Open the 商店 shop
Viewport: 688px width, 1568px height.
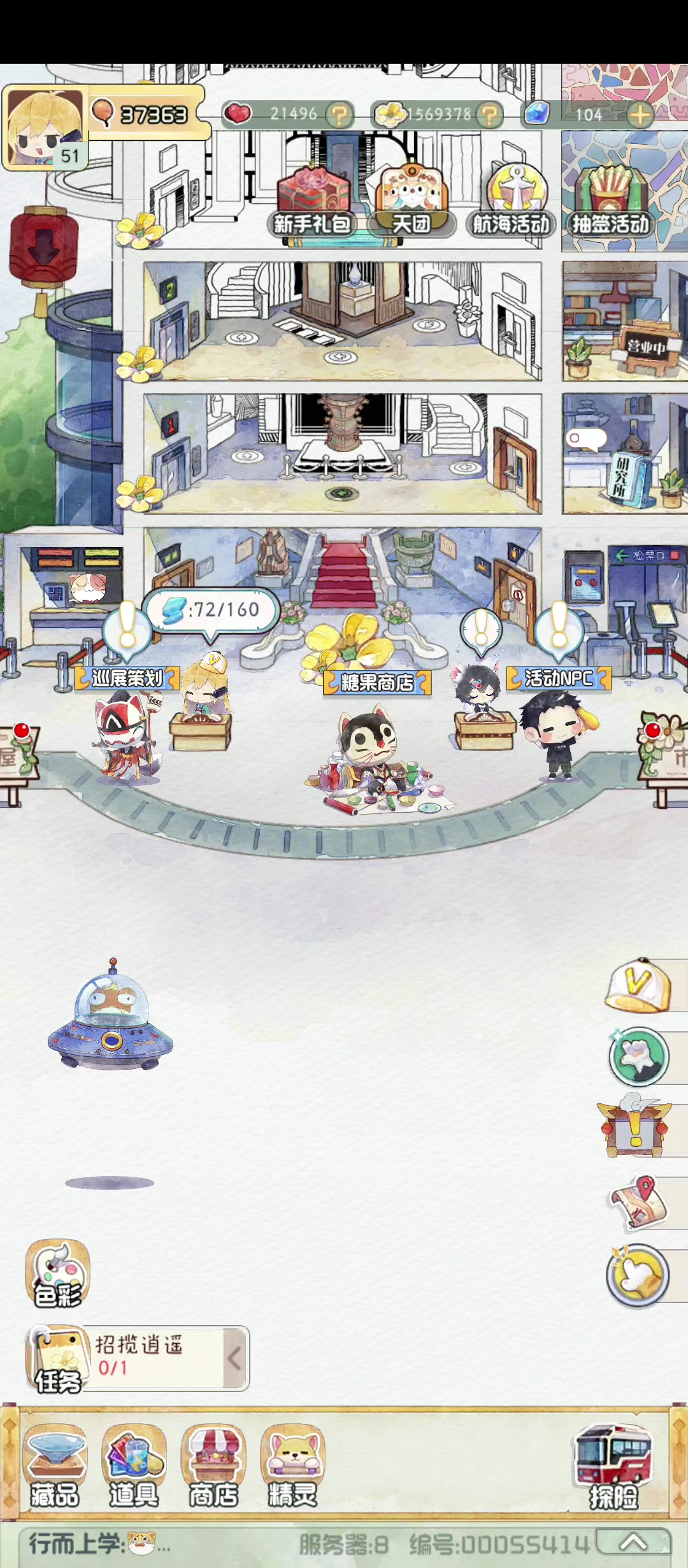click(213, 1467)
